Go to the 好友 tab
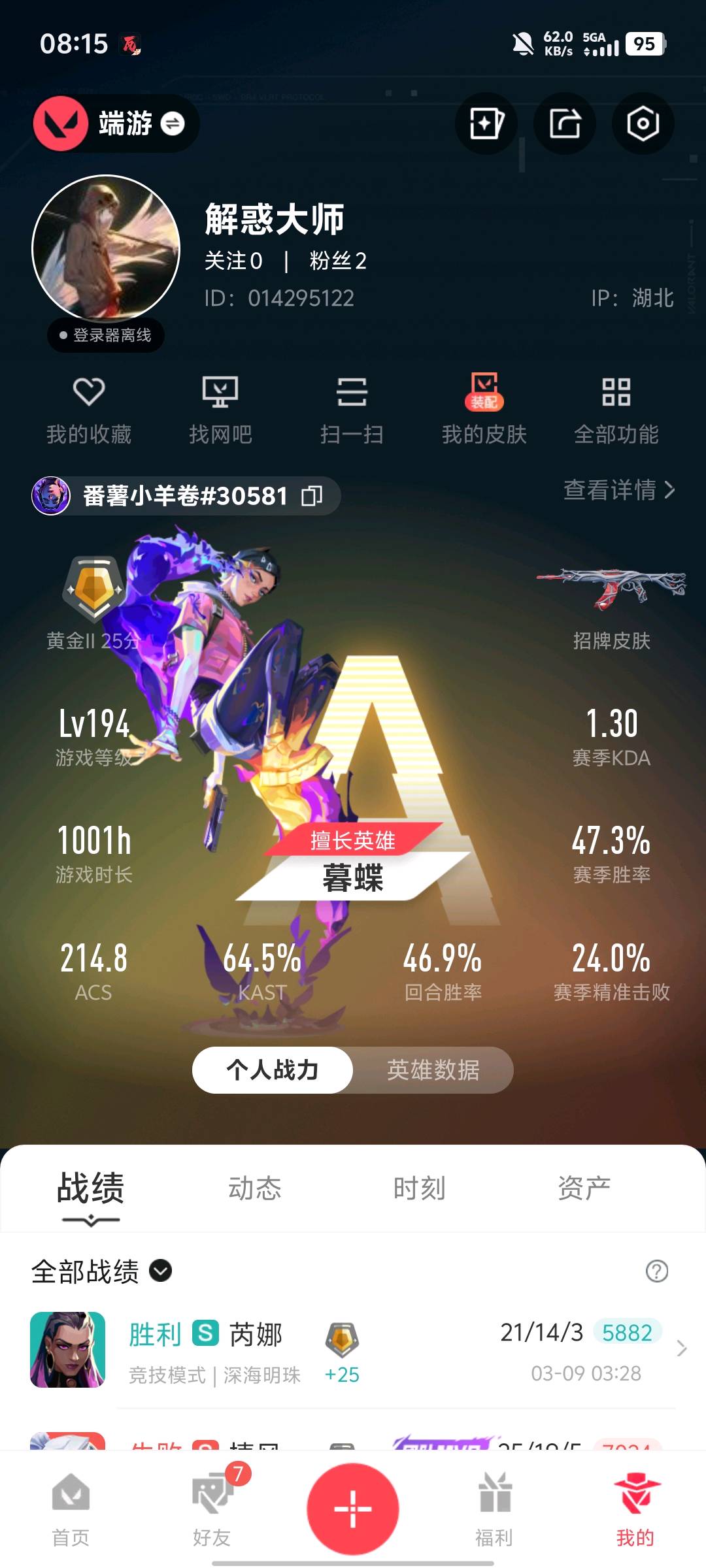 (x=212, y=1509)
